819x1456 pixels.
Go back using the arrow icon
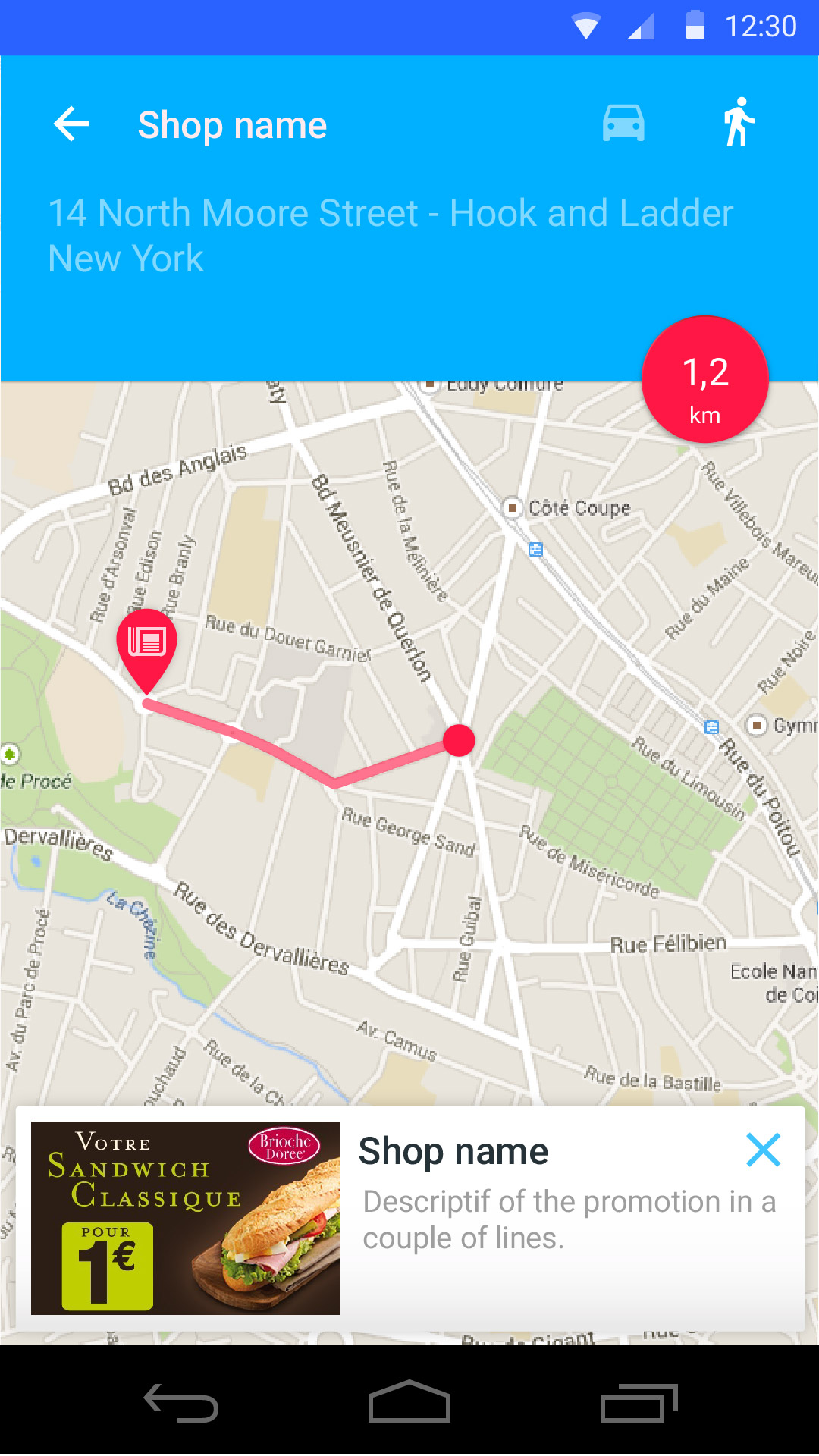click(x=72, y=124)
